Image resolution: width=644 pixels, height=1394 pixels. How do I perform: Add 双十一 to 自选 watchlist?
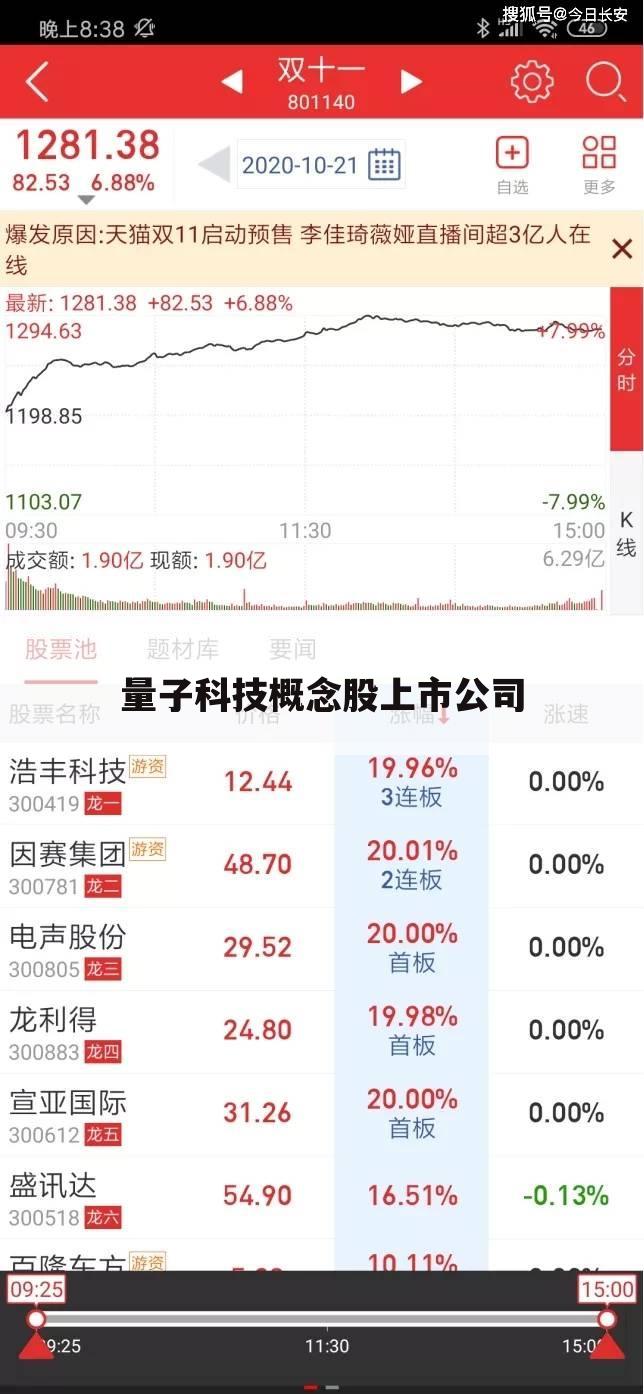pos(512,165)
